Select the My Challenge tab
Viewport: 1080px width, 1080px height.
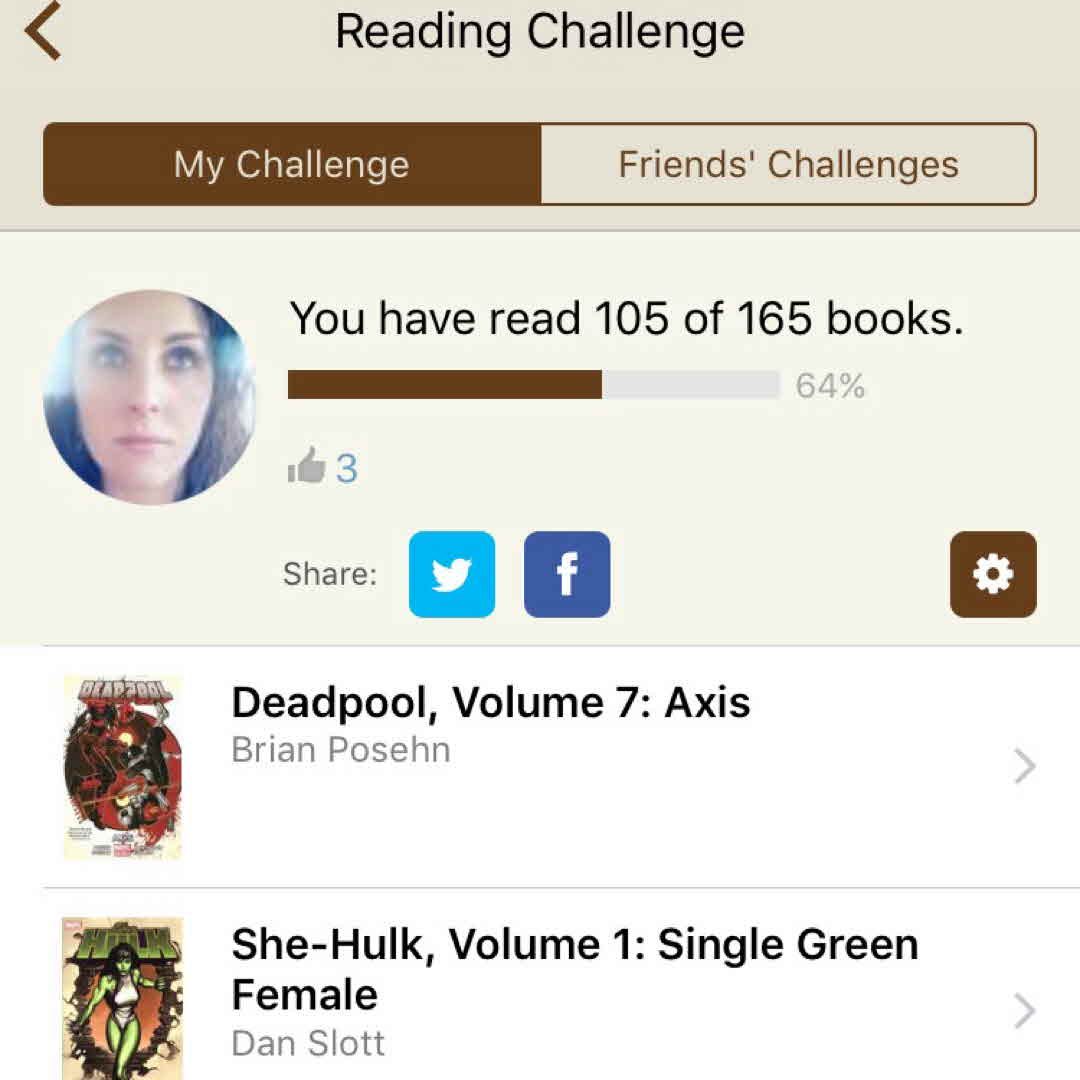291,164
